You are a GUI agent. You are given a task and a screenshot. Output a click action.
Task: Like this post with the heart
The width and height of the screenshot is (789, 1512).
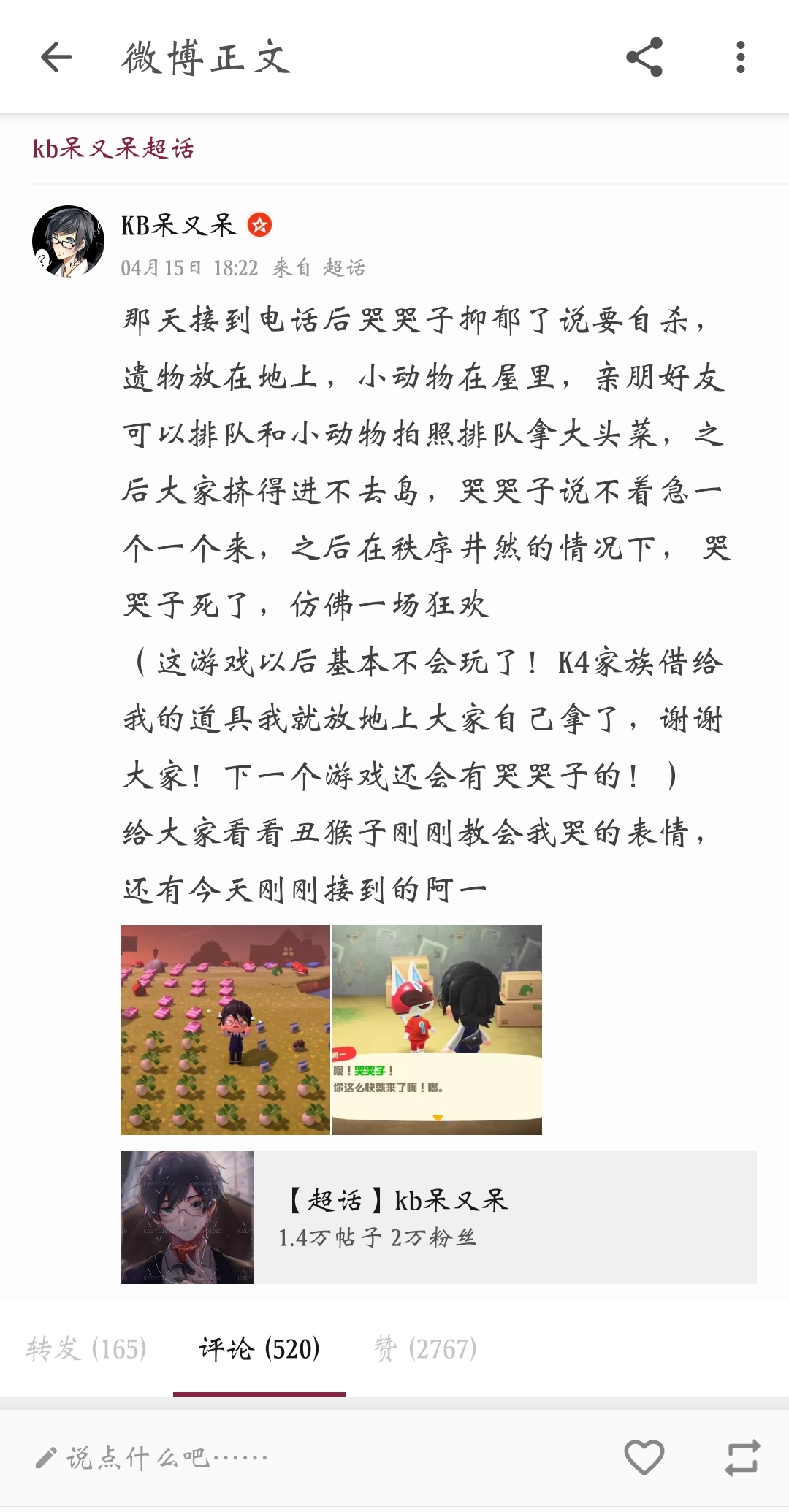coord(644,1458)
